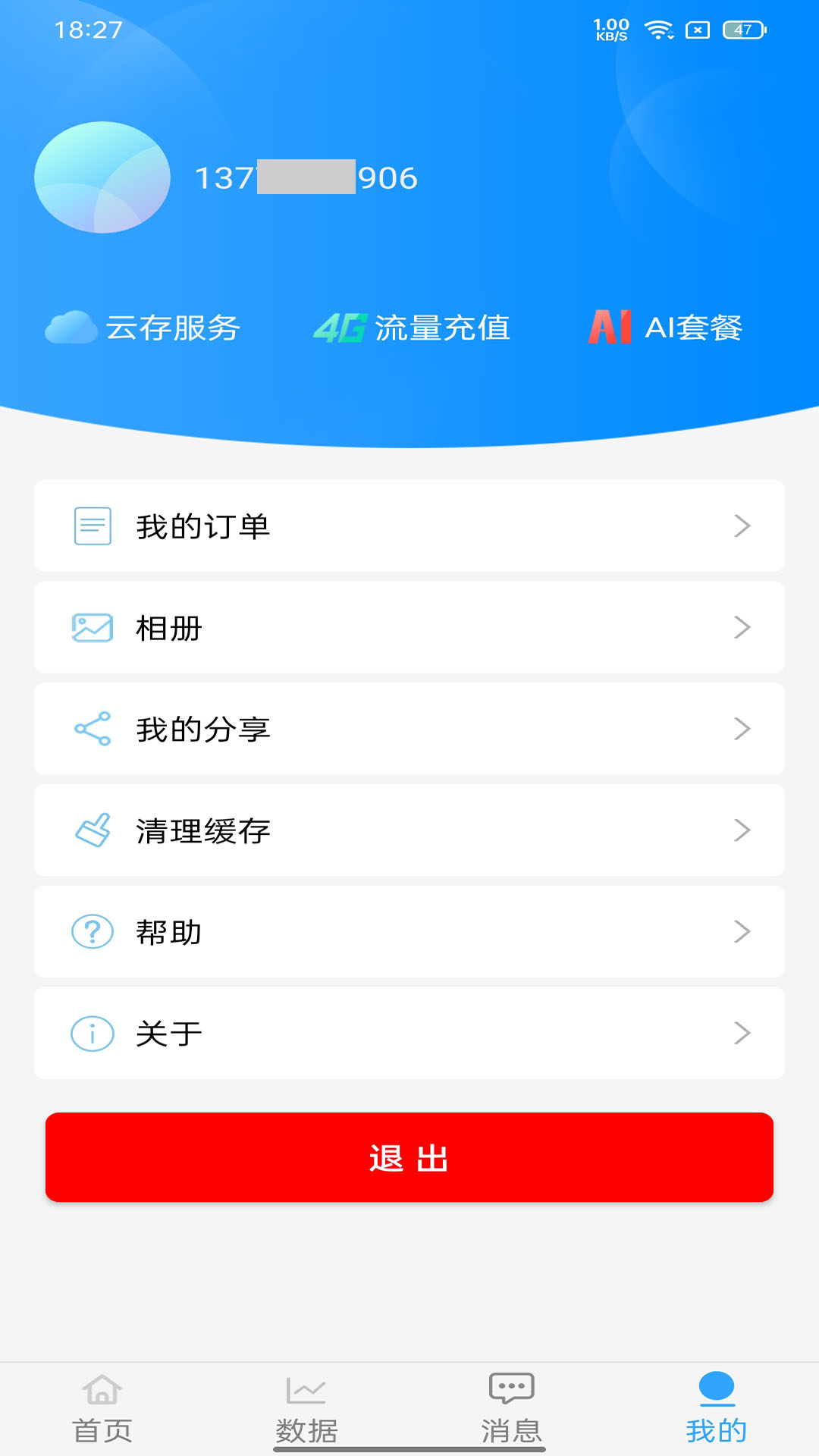Open AI套餐 plans
819x1456 pixels.
click(665, 328)
